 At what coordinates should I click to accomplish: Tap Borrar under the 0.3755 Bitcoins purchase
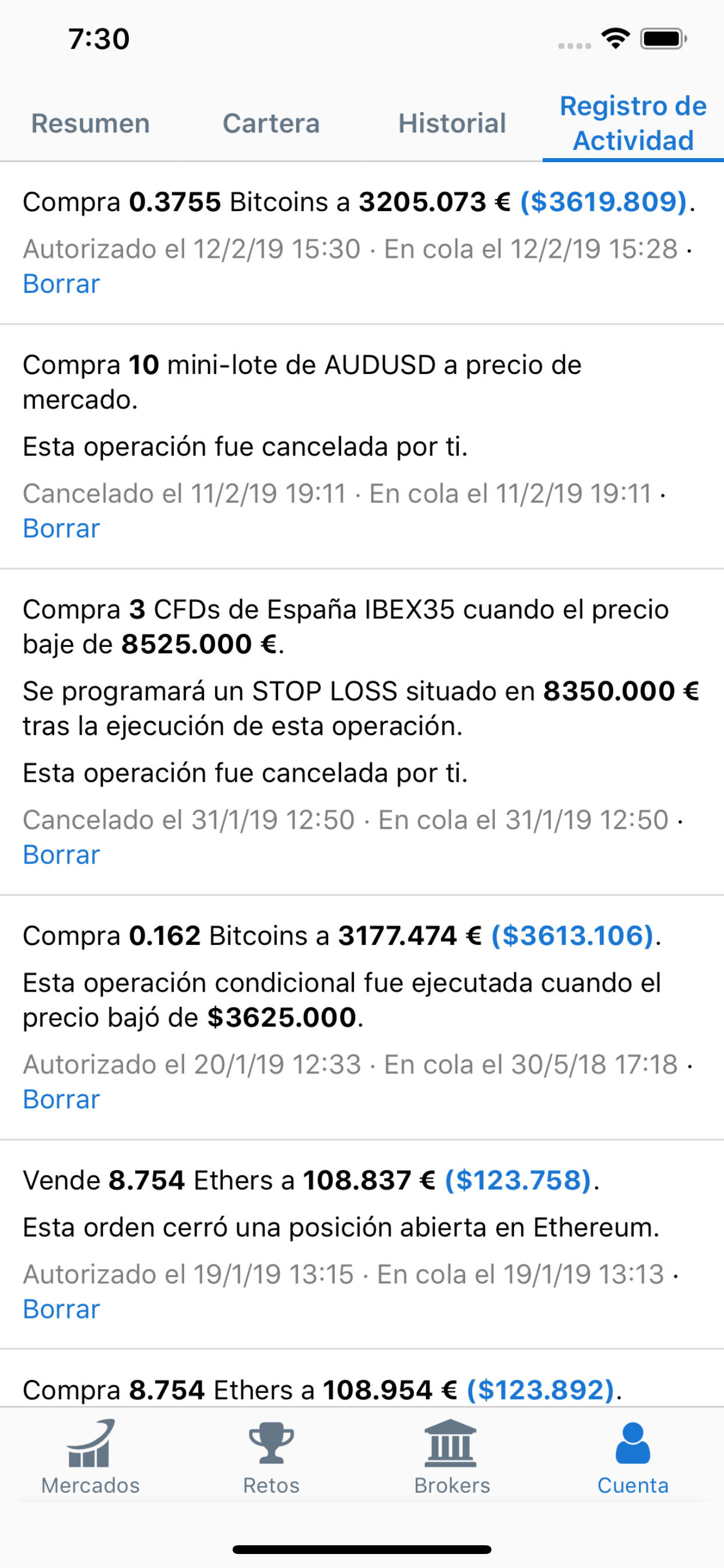(61, 283)
